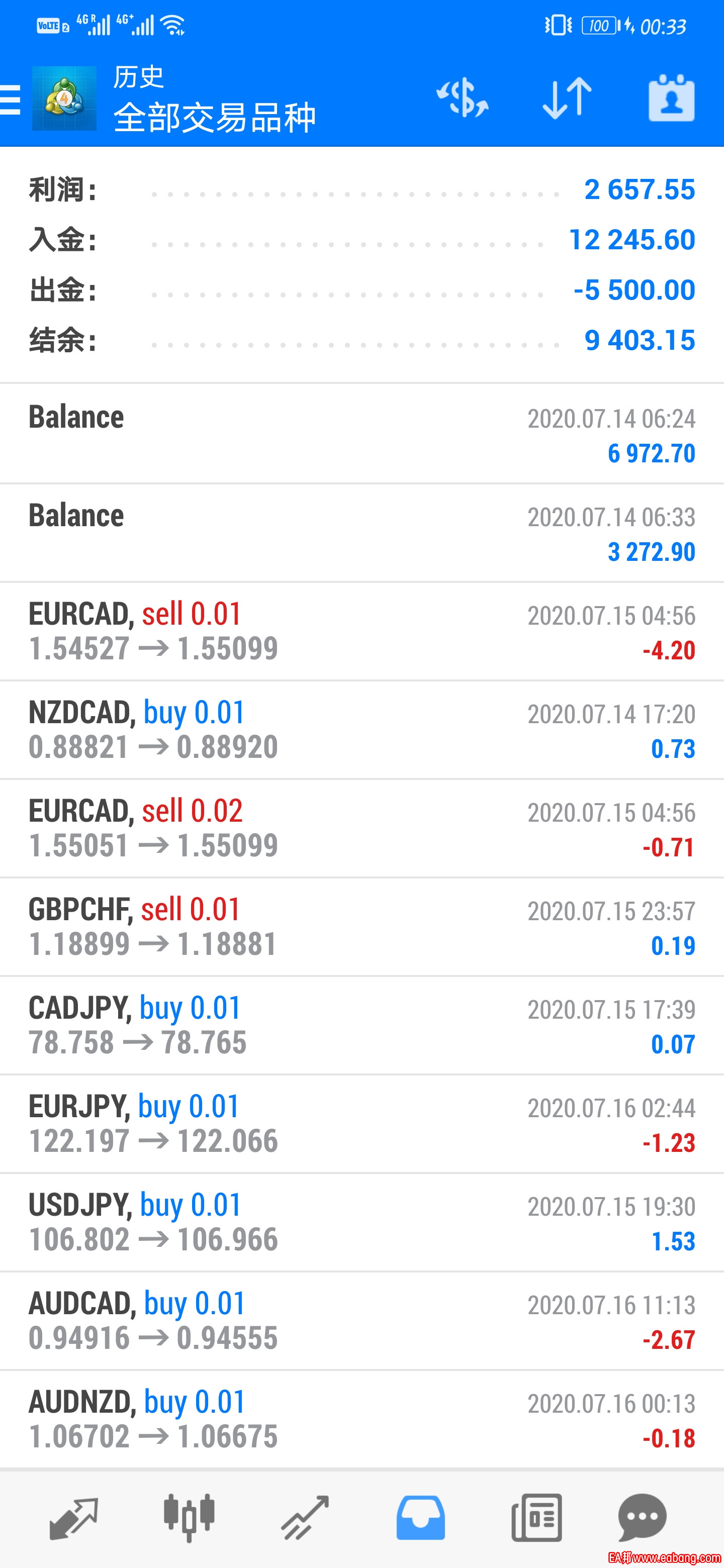Expand the AUDNZD buy 0.01 trade
Screen dimensions: 724x1568
coord(361,1420)
